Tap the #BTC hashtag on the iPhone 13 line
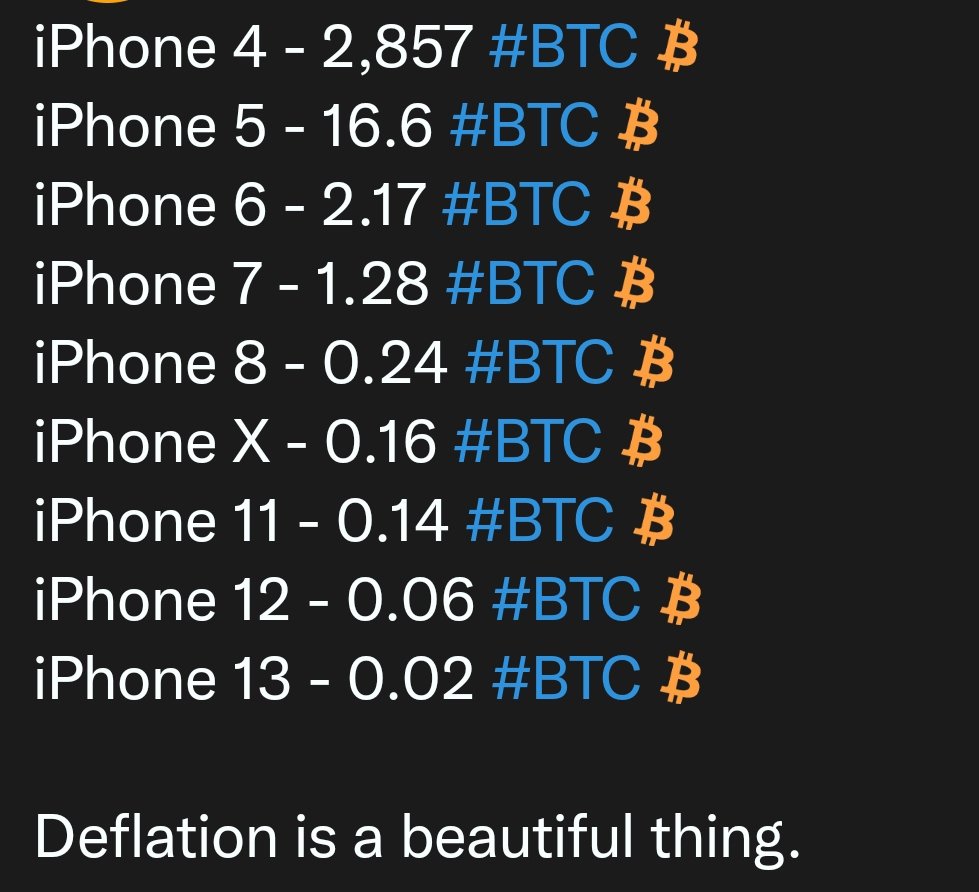979x892 pixels. coord(566,680)
